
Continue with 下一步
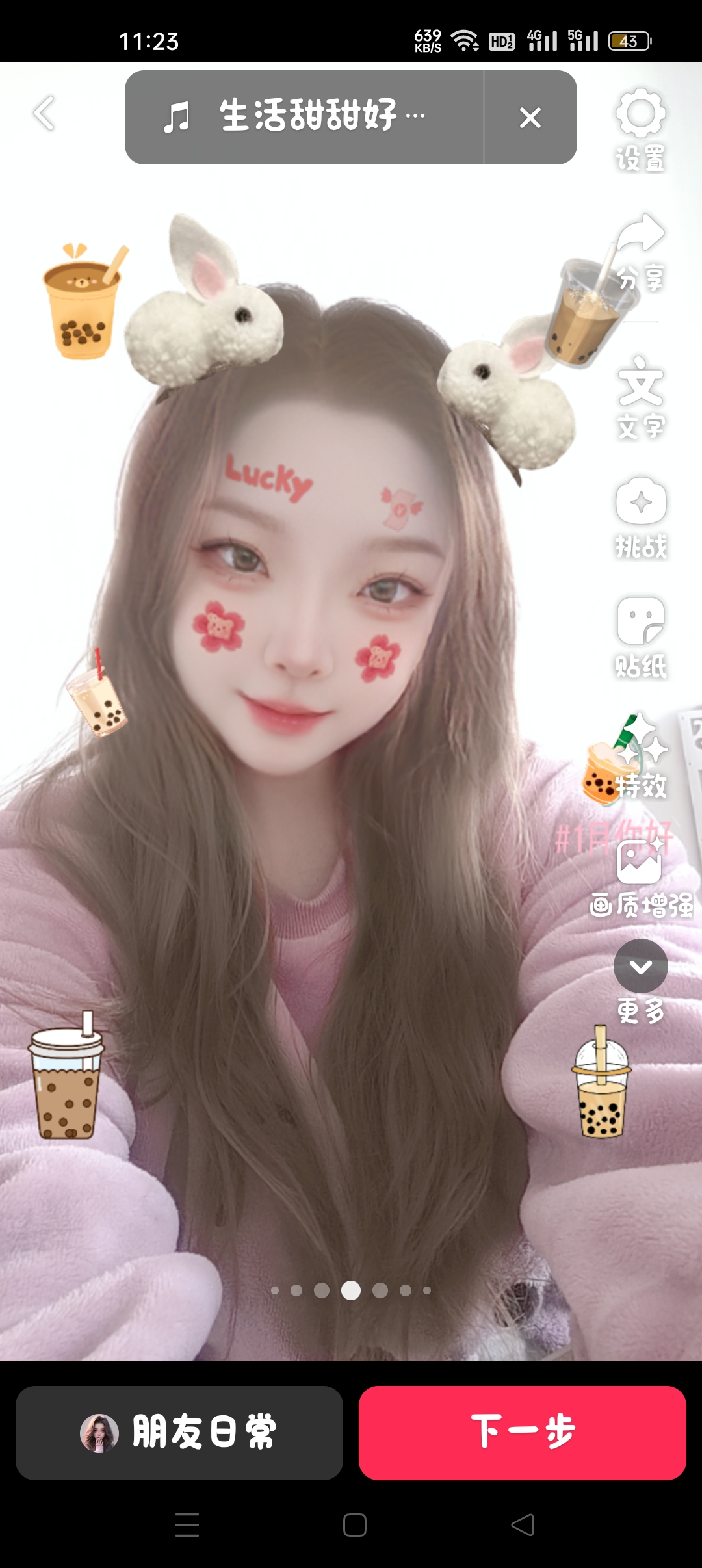(523, 1433)
